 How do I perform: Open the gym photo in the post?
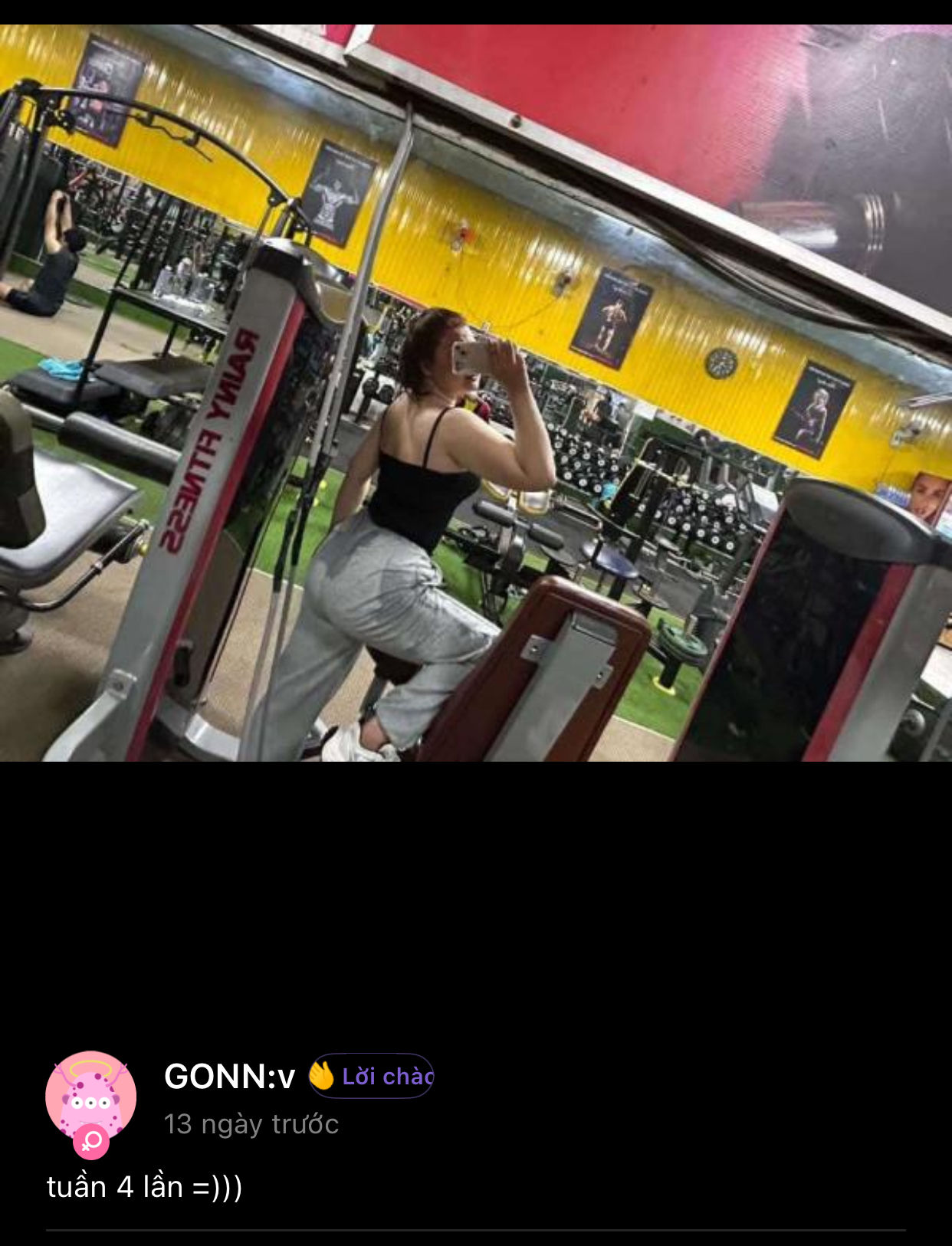(x=475, y=393)
